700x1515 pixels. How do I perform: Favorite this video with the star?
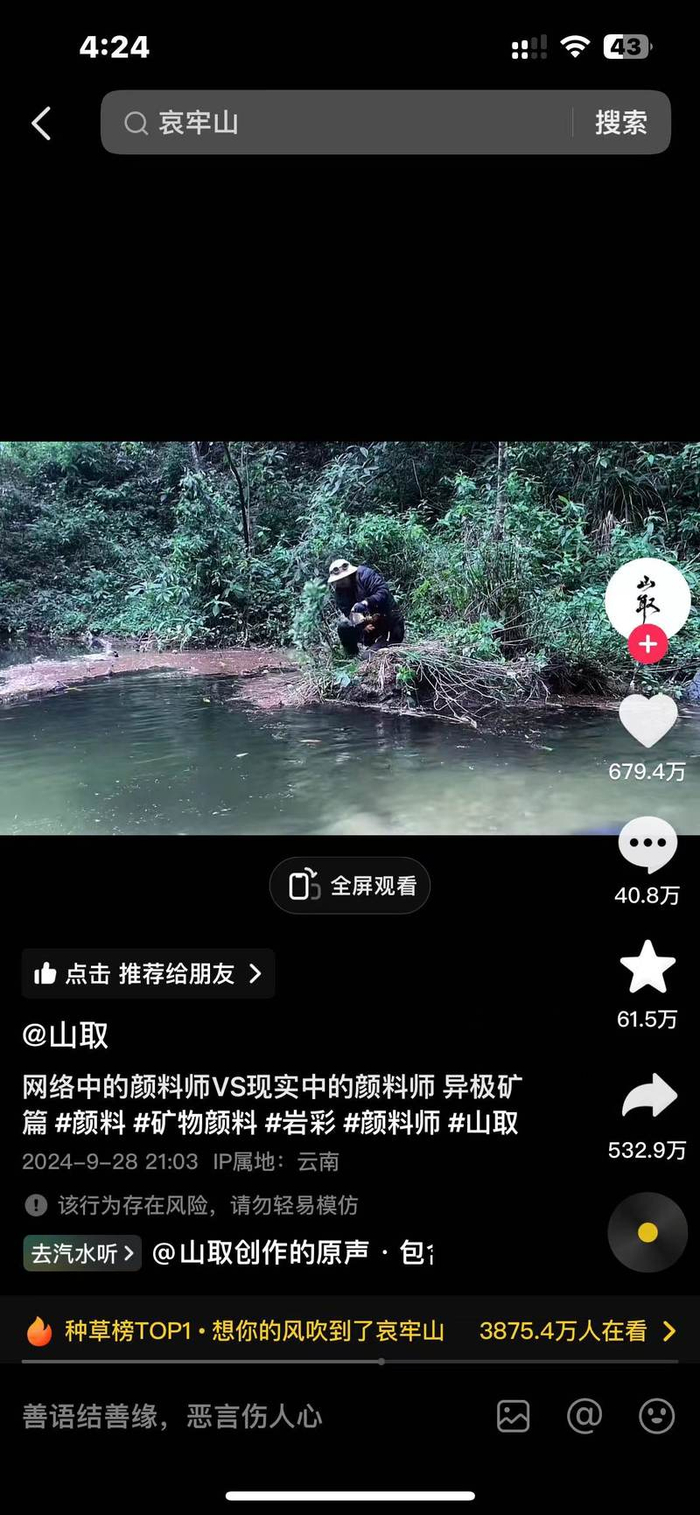point(648,967)
